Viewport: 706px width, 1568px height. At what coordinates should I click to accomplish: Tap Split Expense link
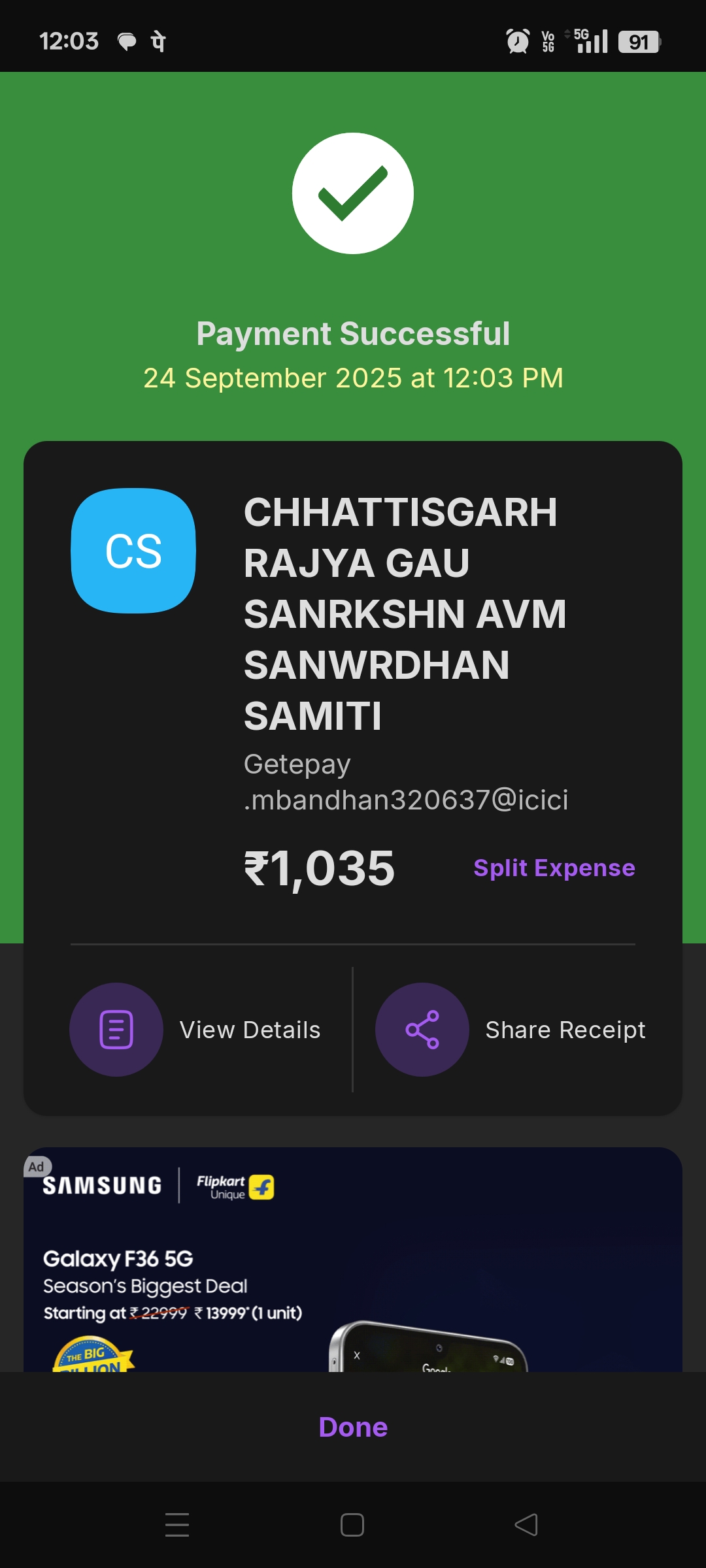point(554,868)
